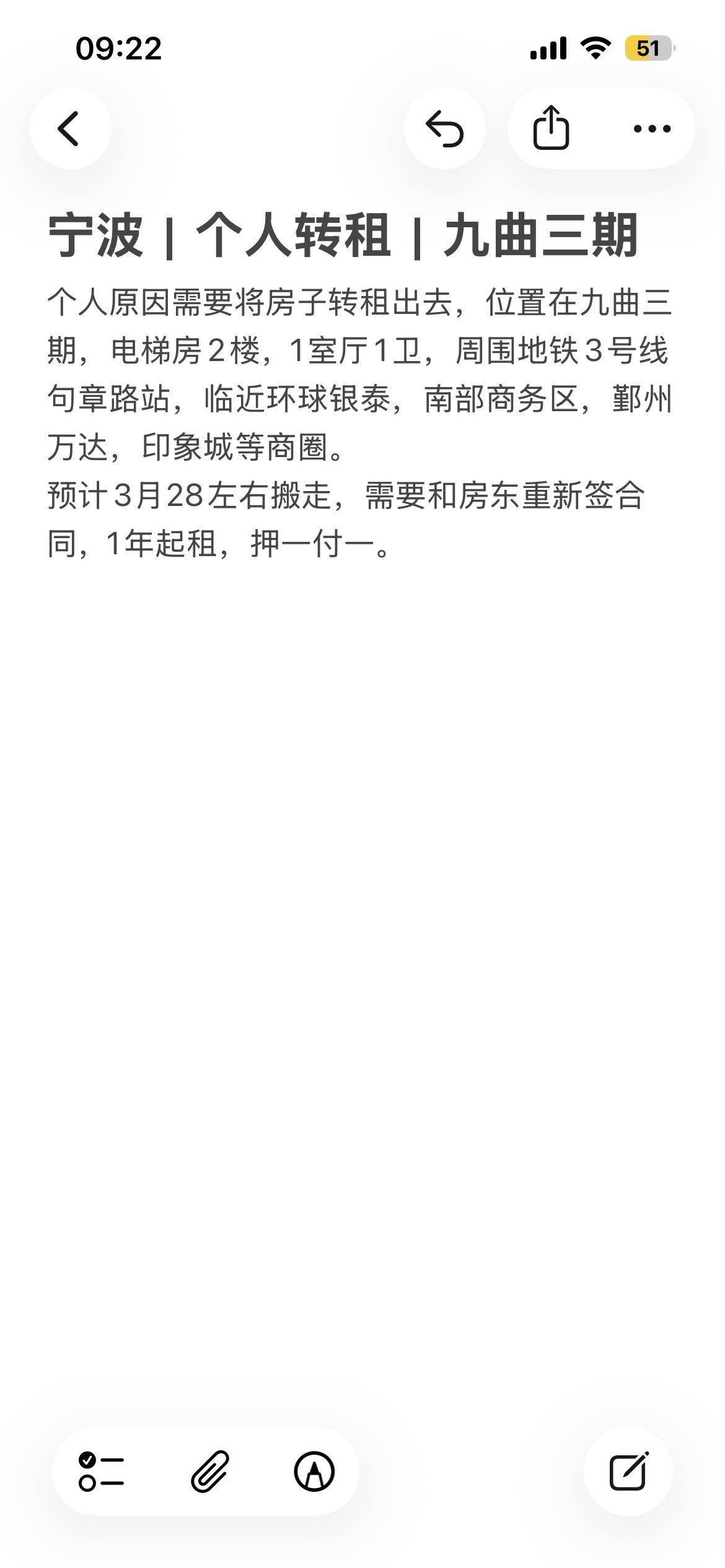
Task: Add an attachment with the paperclip
Action: coord(209,1471)
